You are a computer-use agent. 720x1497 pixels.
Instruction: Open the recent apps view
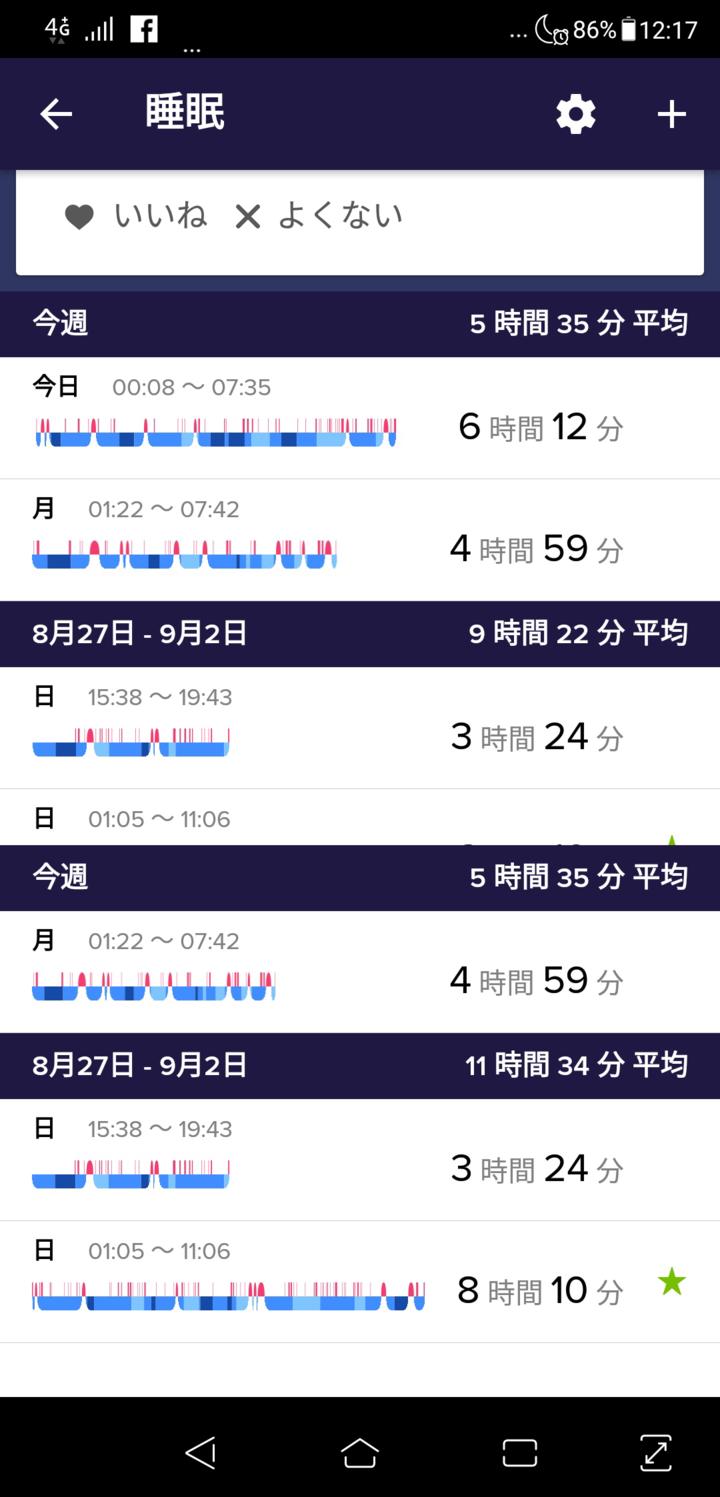click(x=519, y=1452)
